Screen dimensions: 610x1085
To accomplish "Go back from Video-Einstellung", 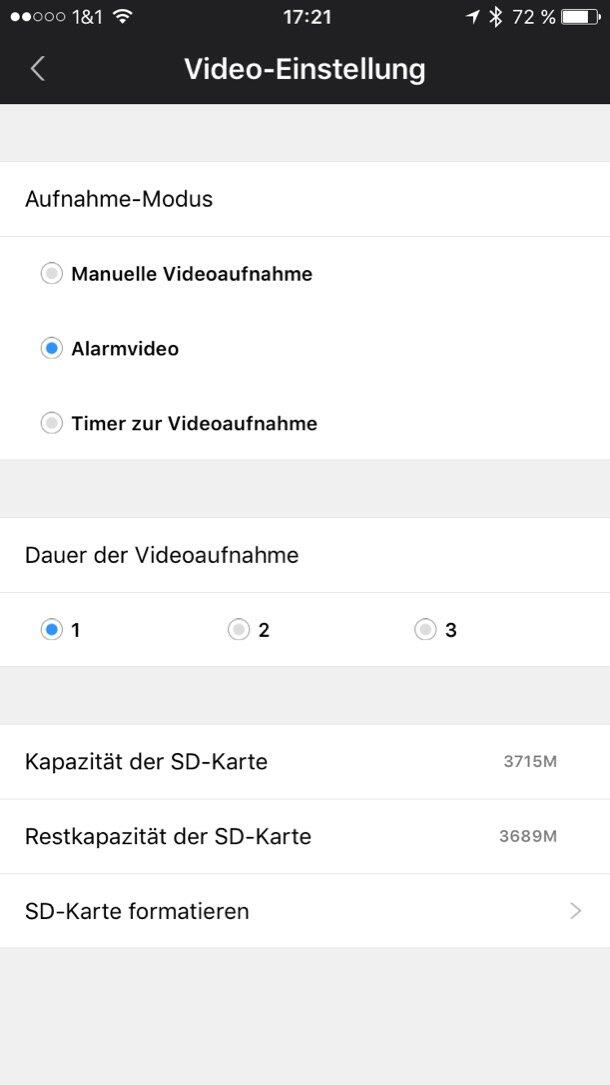I will [38, 69].
